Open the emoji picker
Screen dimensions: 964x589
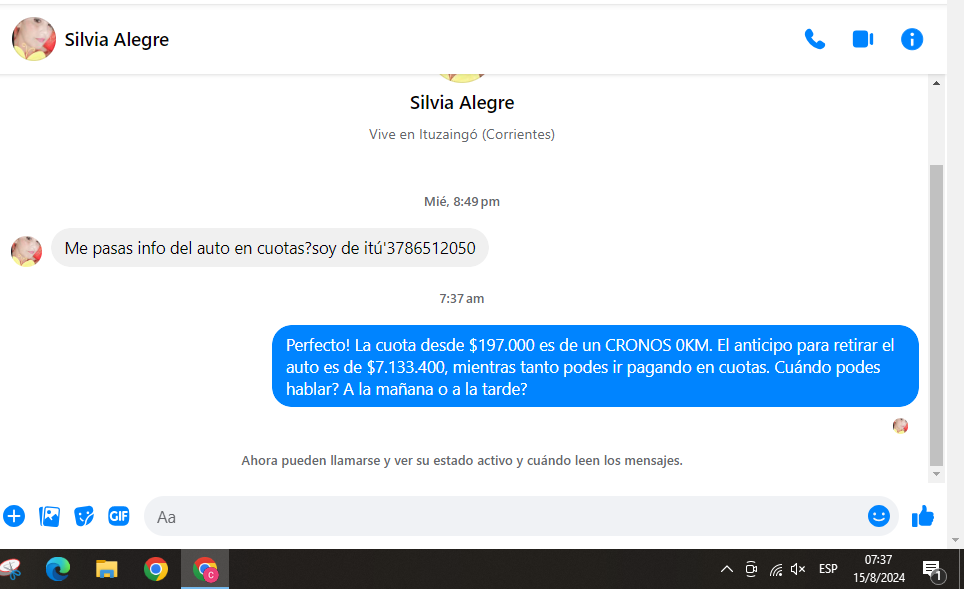pyautogui.click(x=878, y=516)
